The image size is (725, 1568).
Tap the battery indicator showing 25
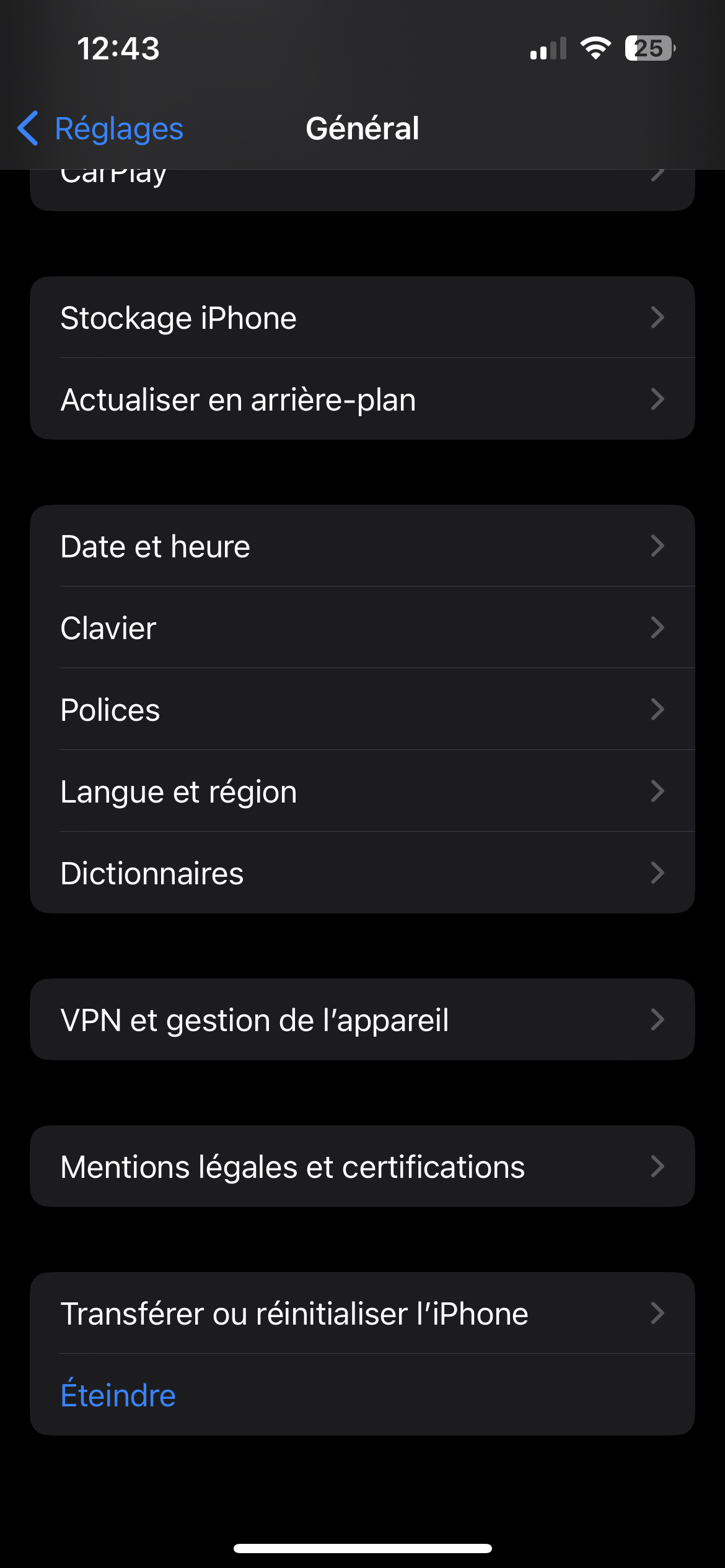pos(649,48)
